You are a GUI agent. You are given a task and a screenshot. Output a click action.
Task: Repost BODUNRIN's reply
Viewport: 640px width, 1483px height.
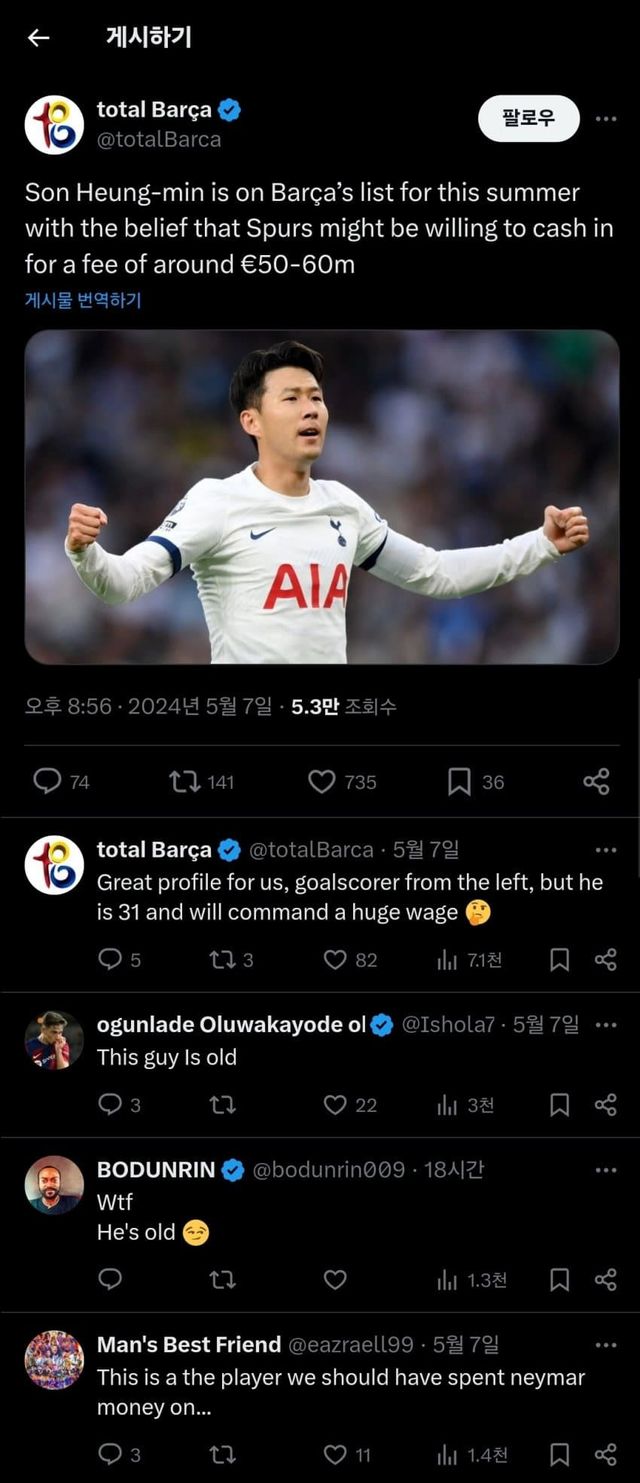click(x=222, y=1280)
